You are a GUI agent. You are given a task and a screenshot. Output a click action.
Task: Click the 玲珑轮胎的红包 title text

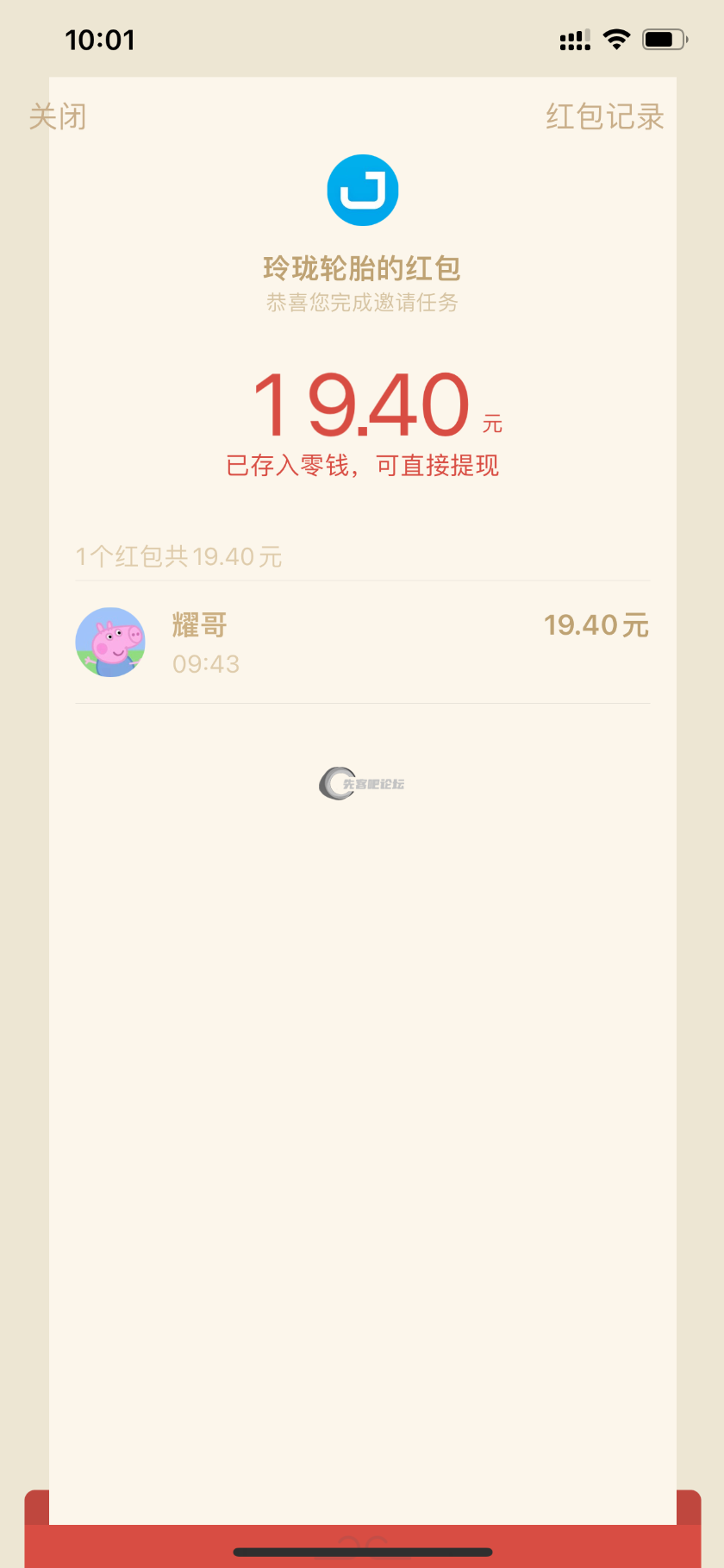click(362, 268)
